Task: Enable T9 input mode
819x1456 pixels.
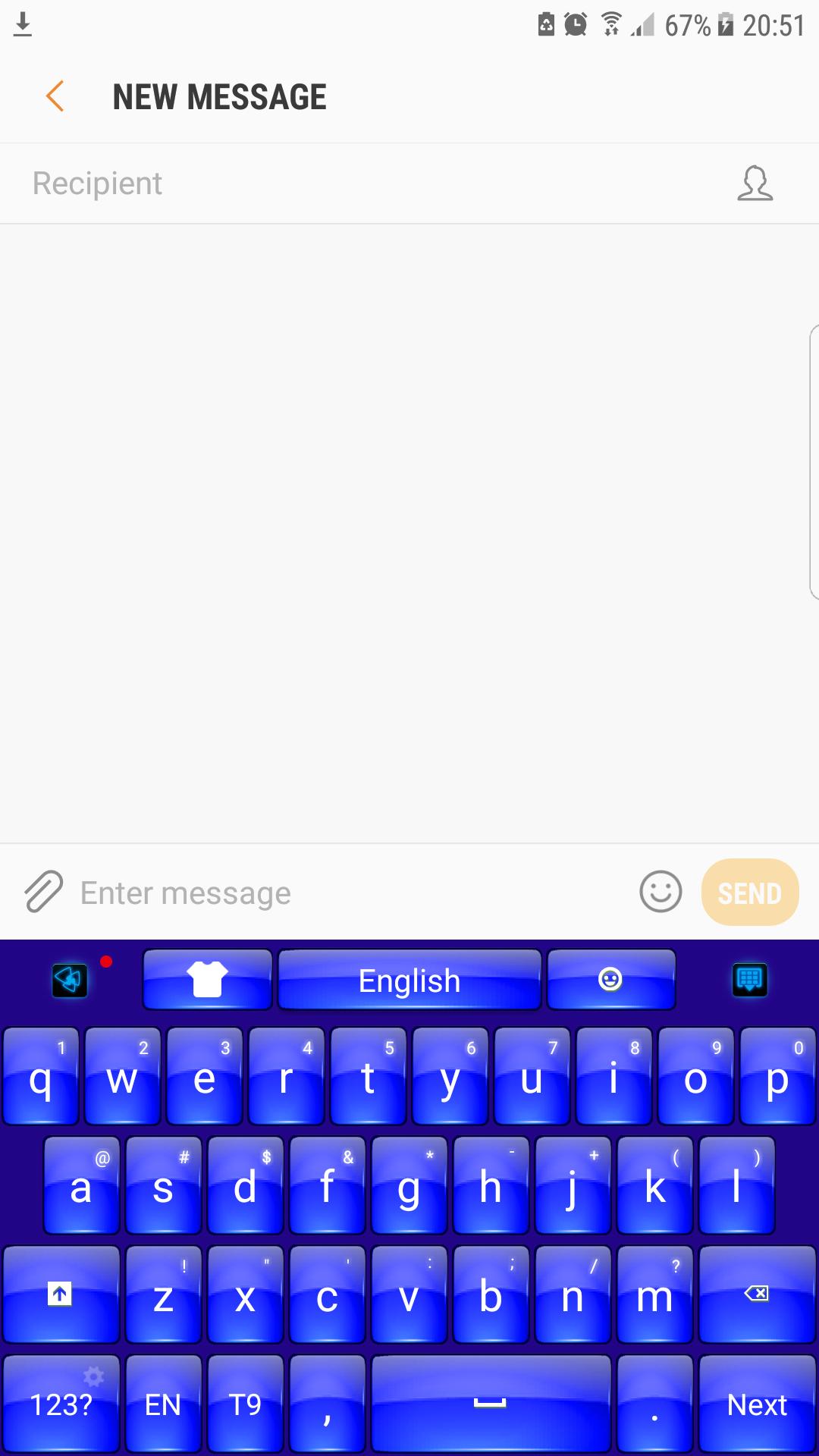Action: 245,1404
